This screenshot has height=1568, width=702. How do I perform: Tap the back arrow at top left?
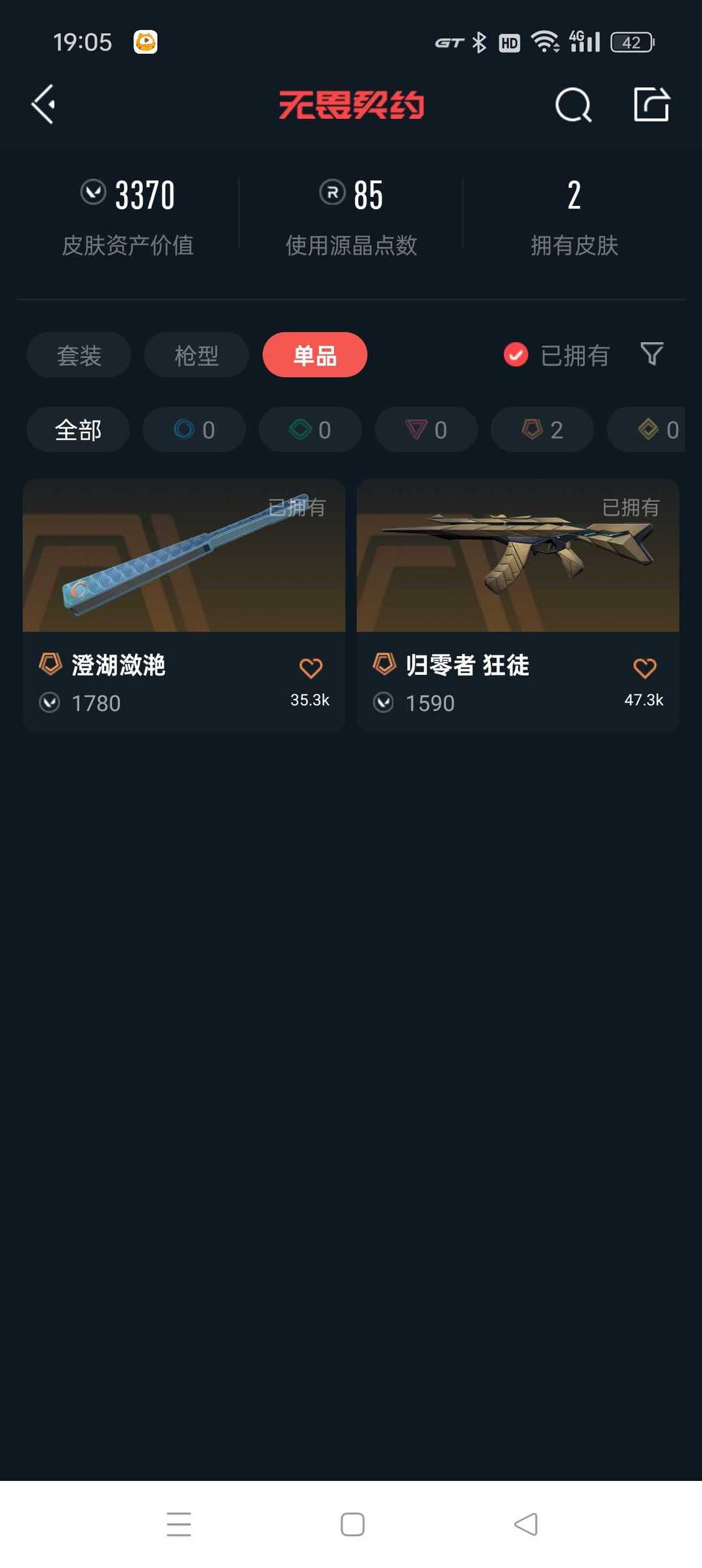point(43,104)
